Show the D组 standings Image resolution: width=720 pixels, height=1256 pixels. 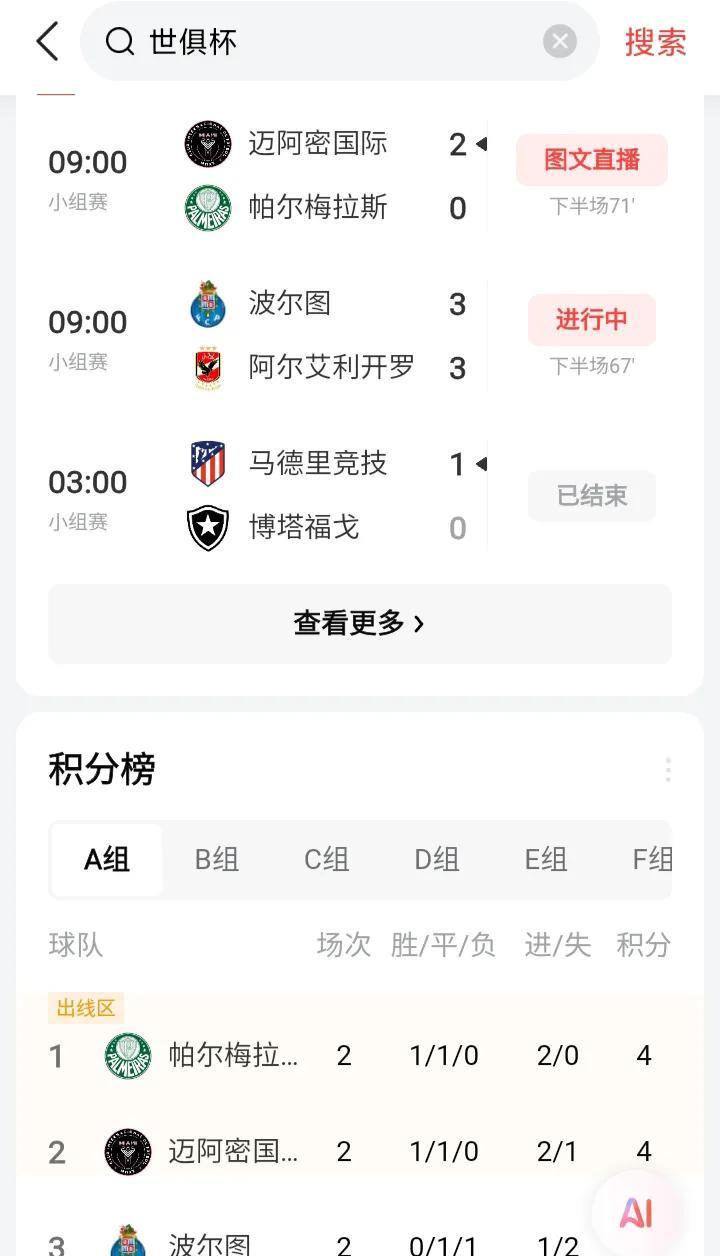(x=437, y=859)
